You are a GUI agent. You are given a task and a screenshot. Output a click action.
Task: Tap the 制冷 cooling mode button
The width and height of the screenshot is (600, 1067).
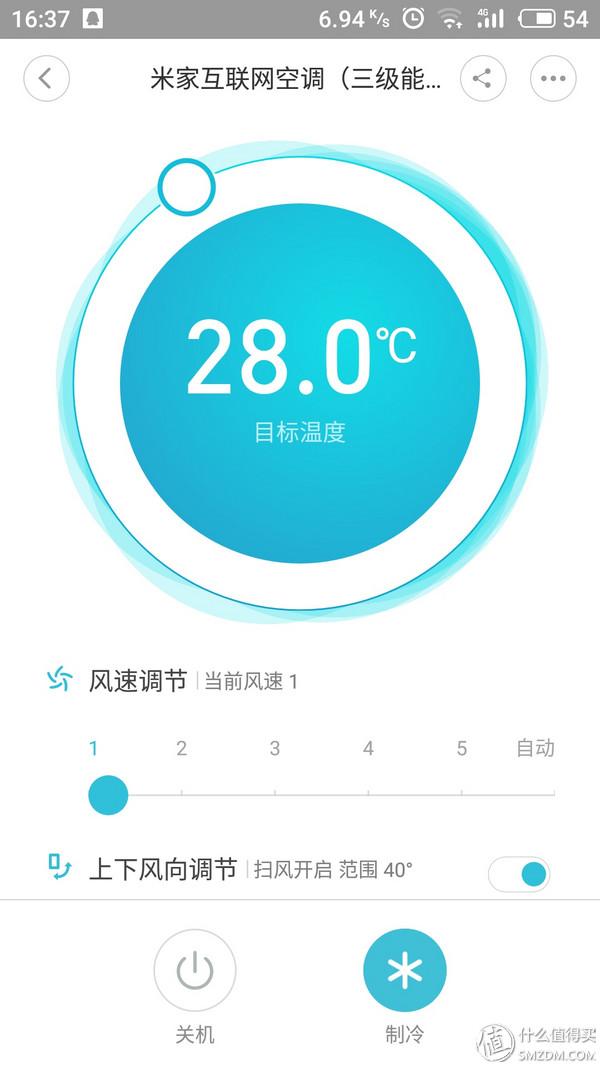405,971
